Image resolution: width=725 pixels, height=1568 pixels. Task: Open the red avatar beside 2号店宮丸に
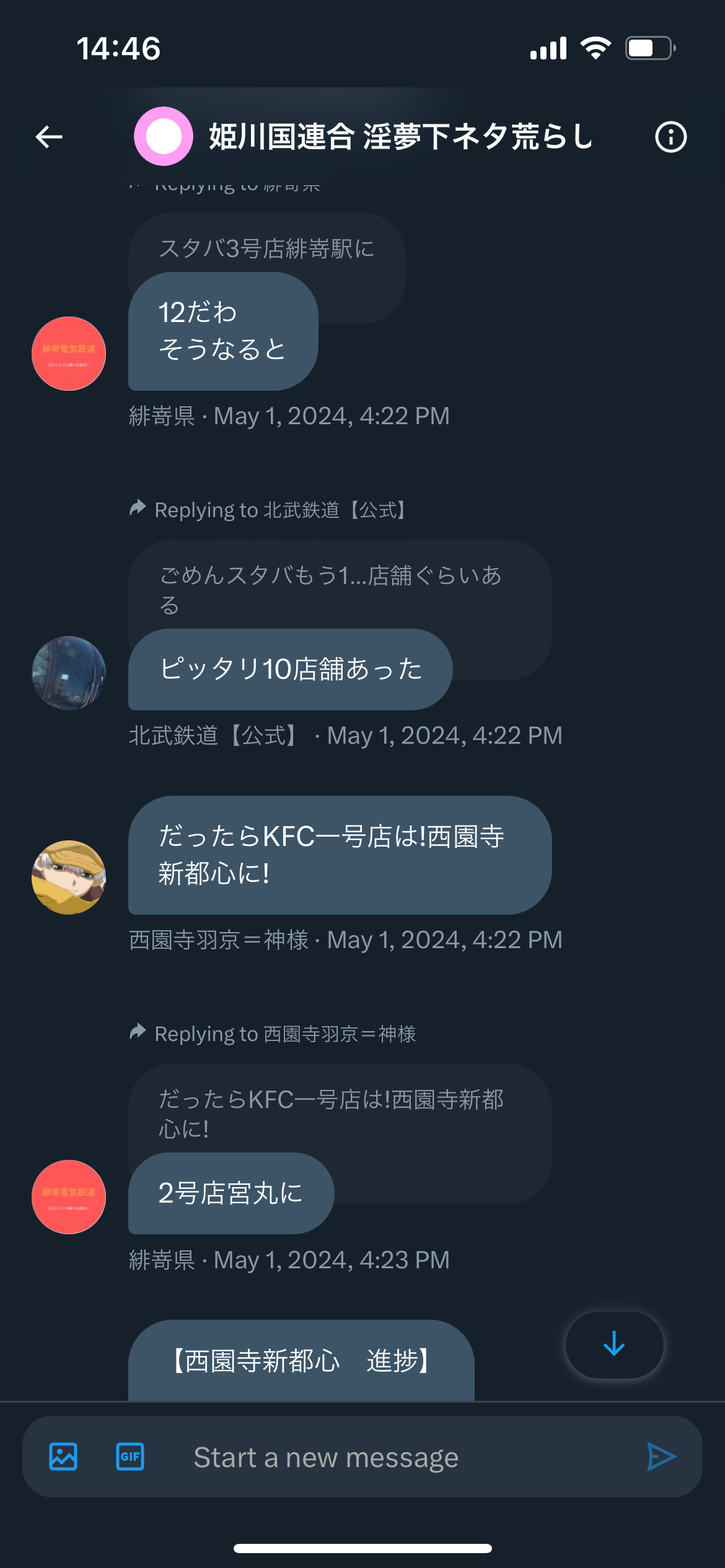(x=69, y=1197)
